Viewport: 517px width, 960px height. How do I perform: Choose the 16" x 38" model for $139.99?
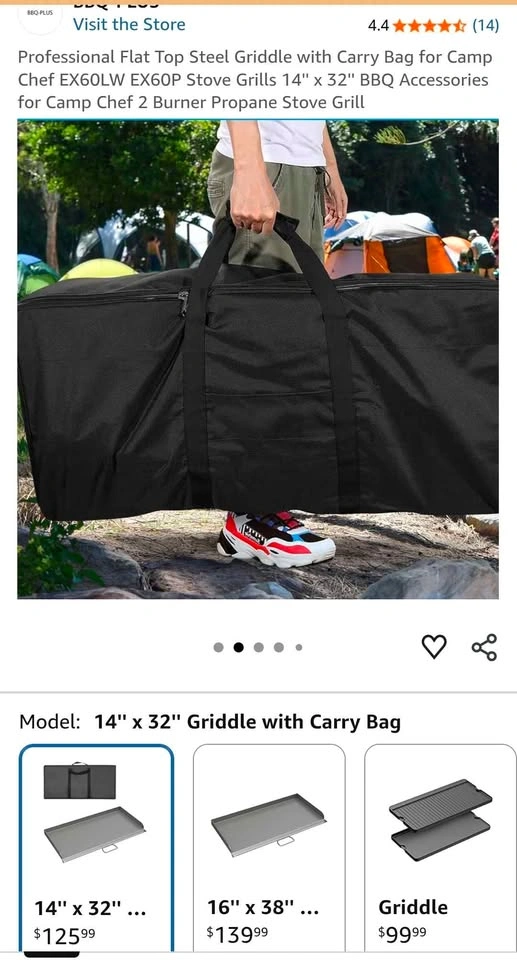coord(269,847)
